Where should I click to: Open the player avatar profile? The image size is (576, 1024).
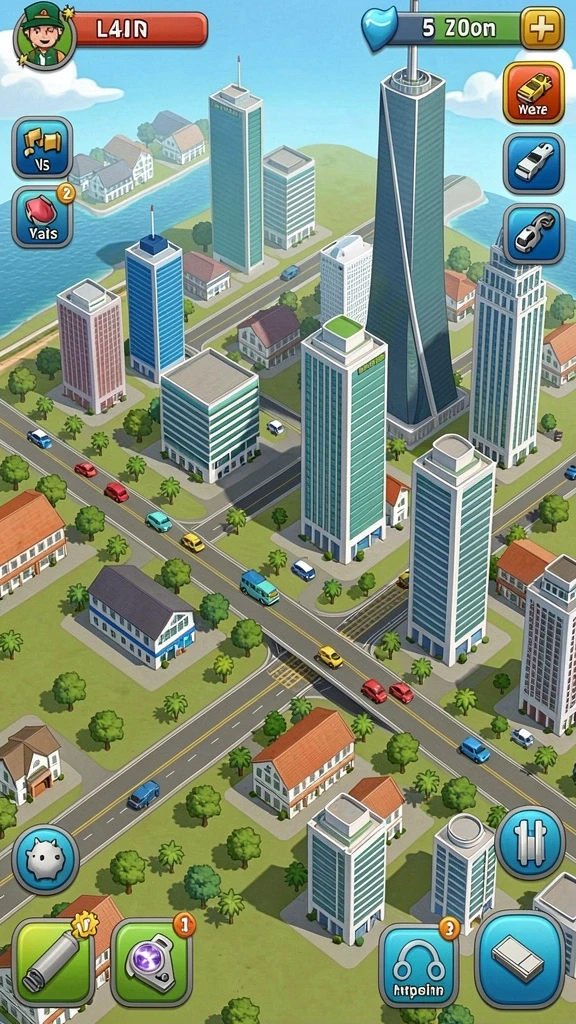pyautogui.click(x=45, y=33)
